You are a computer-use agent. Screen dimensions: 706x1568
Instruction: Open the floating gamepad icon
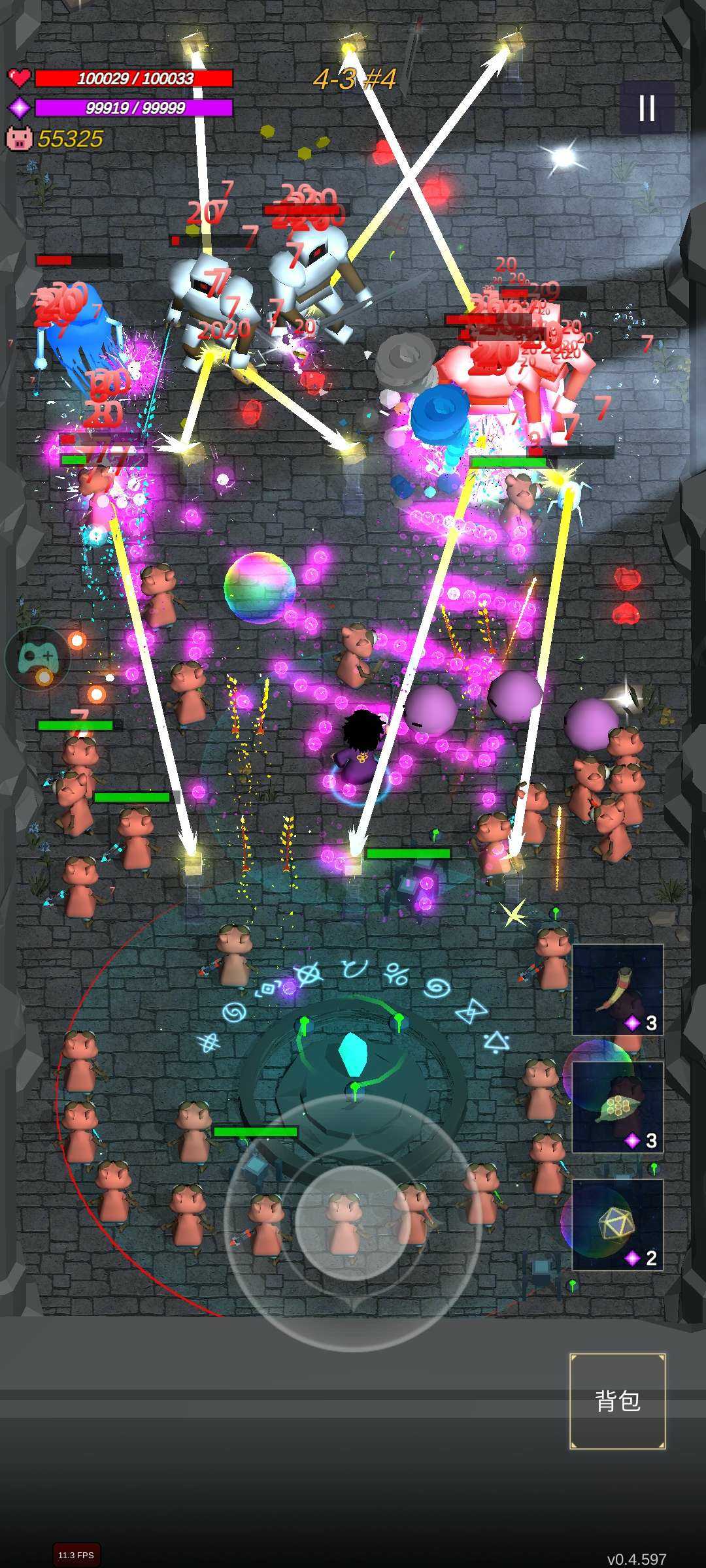(38, 657)
